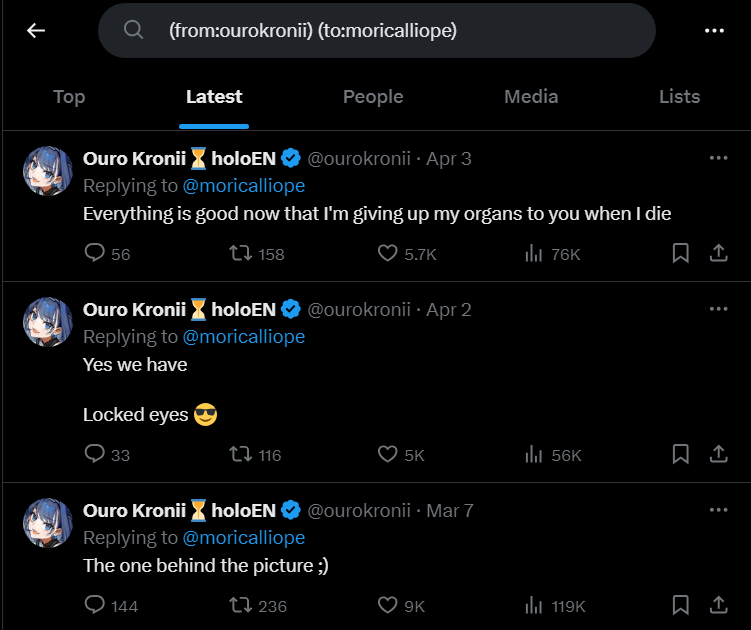
Task: Like the 'Locked eyes' tweet
Action: point(388,455)
